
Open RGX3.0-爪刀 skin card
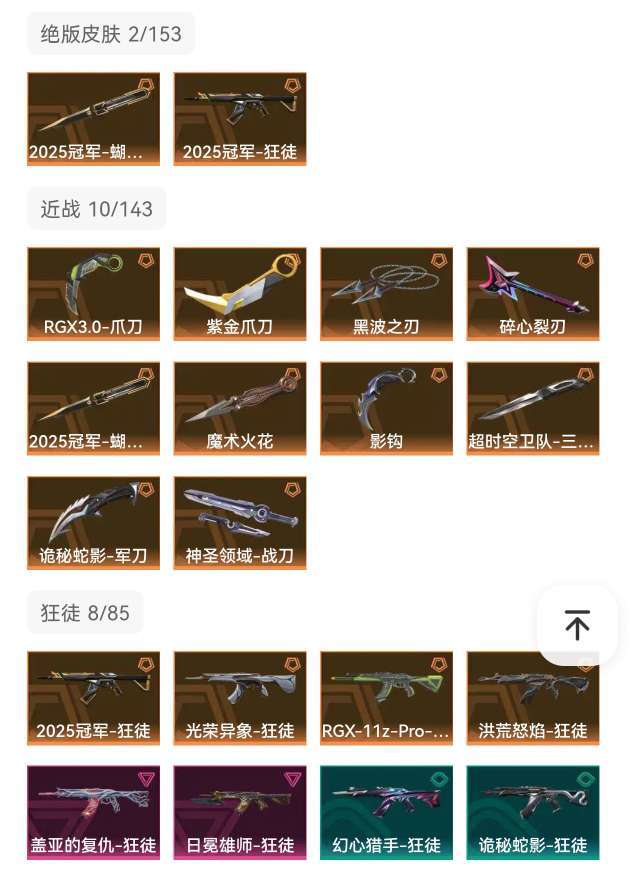pyautogui.click(x=93, y=294)
